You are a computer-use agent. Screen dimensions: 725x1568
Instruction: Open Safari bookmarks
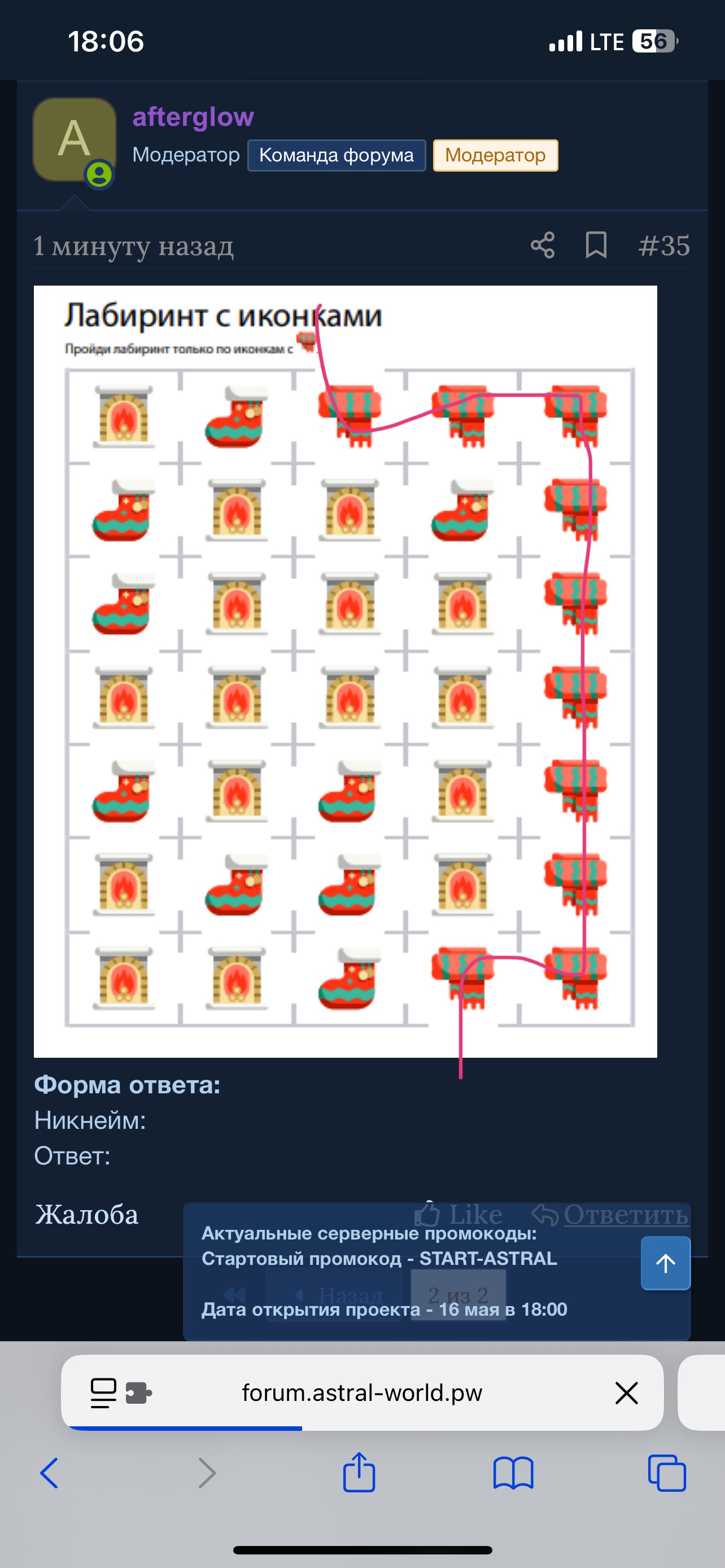click(x=513, y=1473)
